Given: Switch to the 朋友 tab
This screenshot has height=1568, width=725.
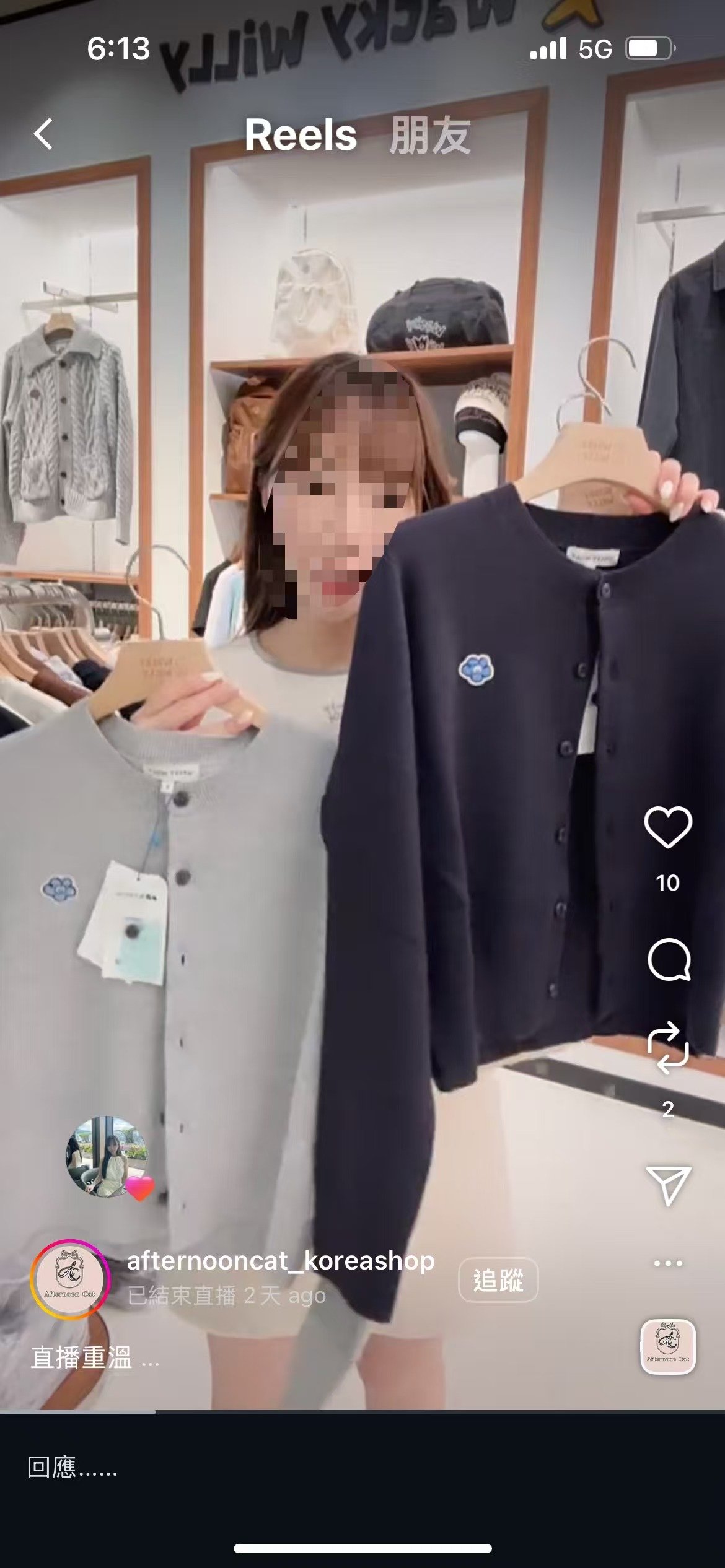Looking at the screenshot, I should 429,136.
